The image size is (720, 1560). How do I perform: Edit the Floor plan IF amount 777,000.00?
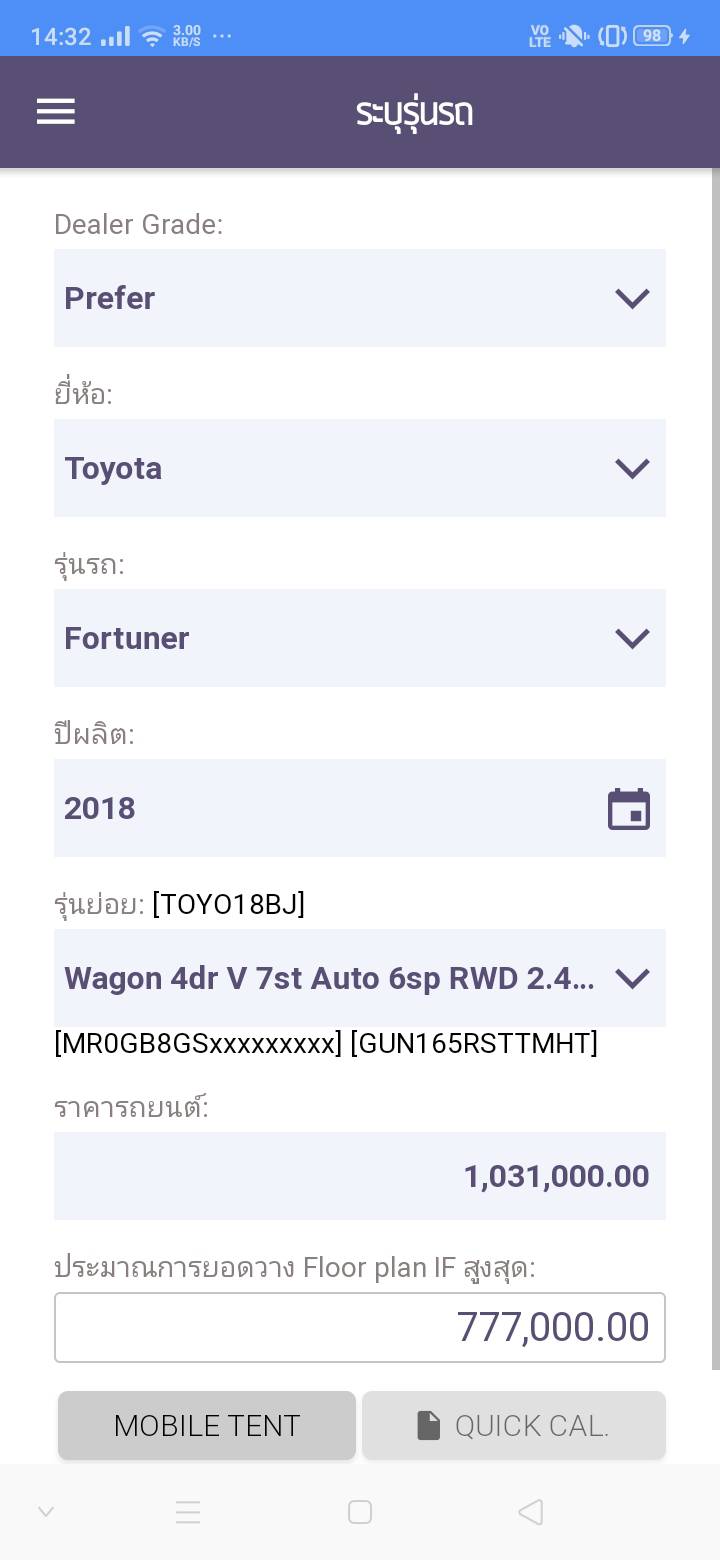point(359,1327)
